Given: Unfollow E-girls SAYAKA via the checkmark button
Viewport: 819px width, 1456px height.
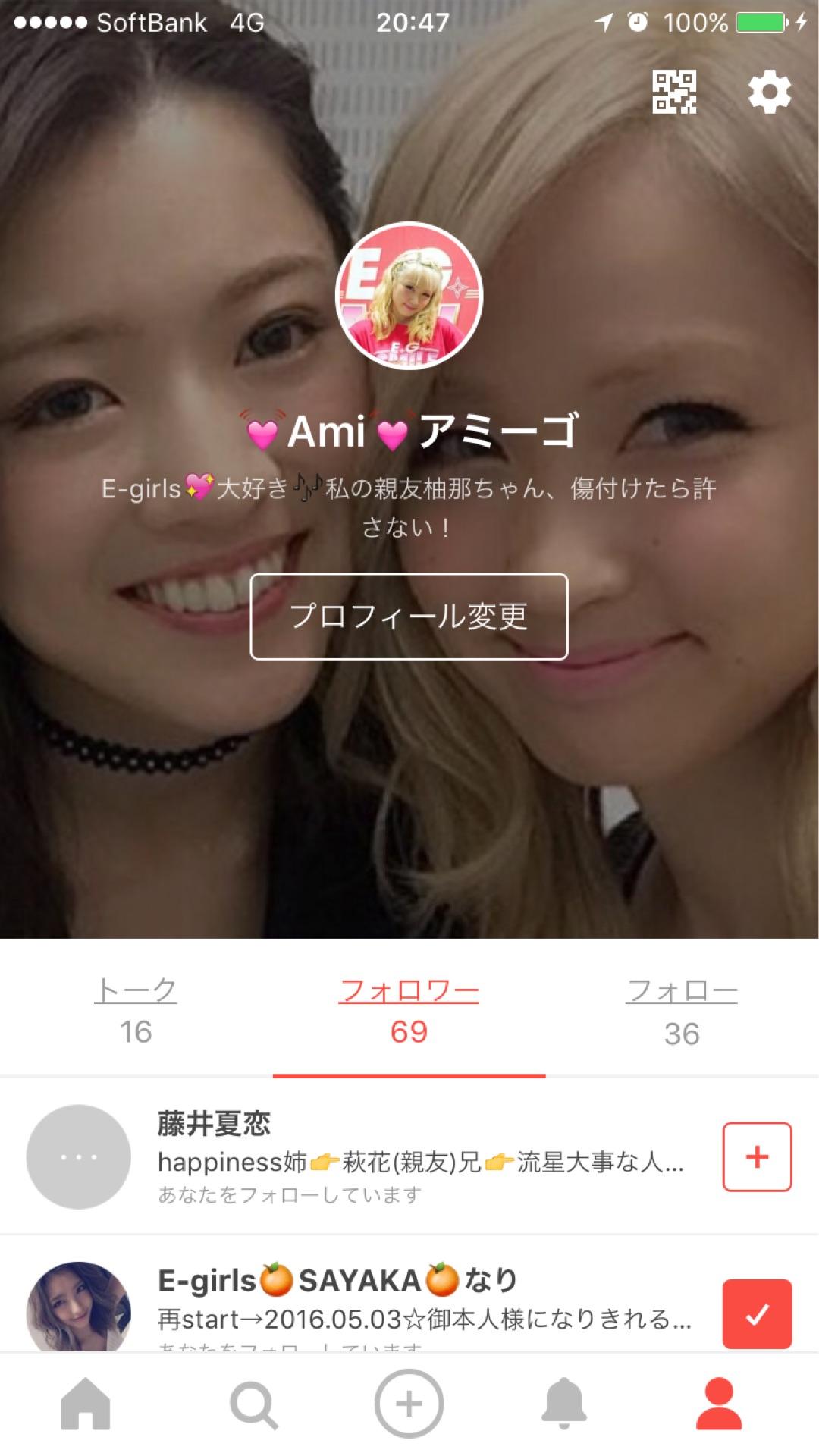Looking at the screenshot, I should point(757,1313).
